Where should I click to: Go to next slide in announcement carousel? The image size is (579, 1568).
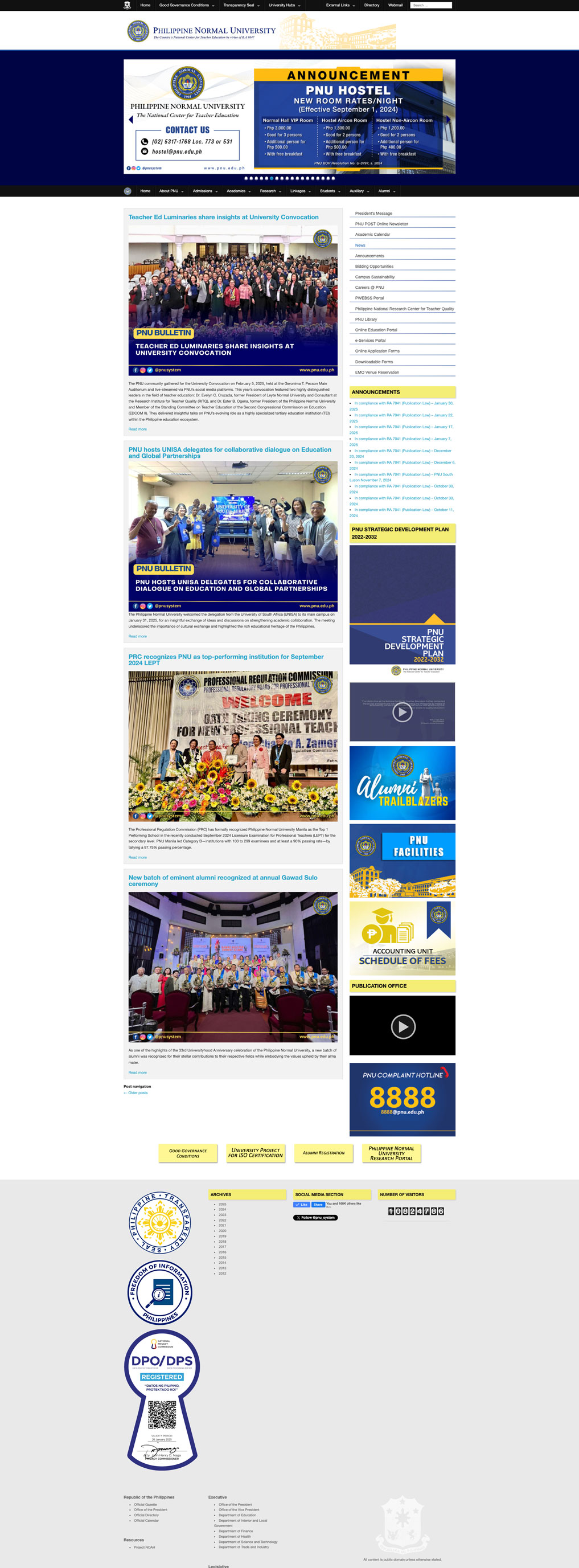pos(448,119)
